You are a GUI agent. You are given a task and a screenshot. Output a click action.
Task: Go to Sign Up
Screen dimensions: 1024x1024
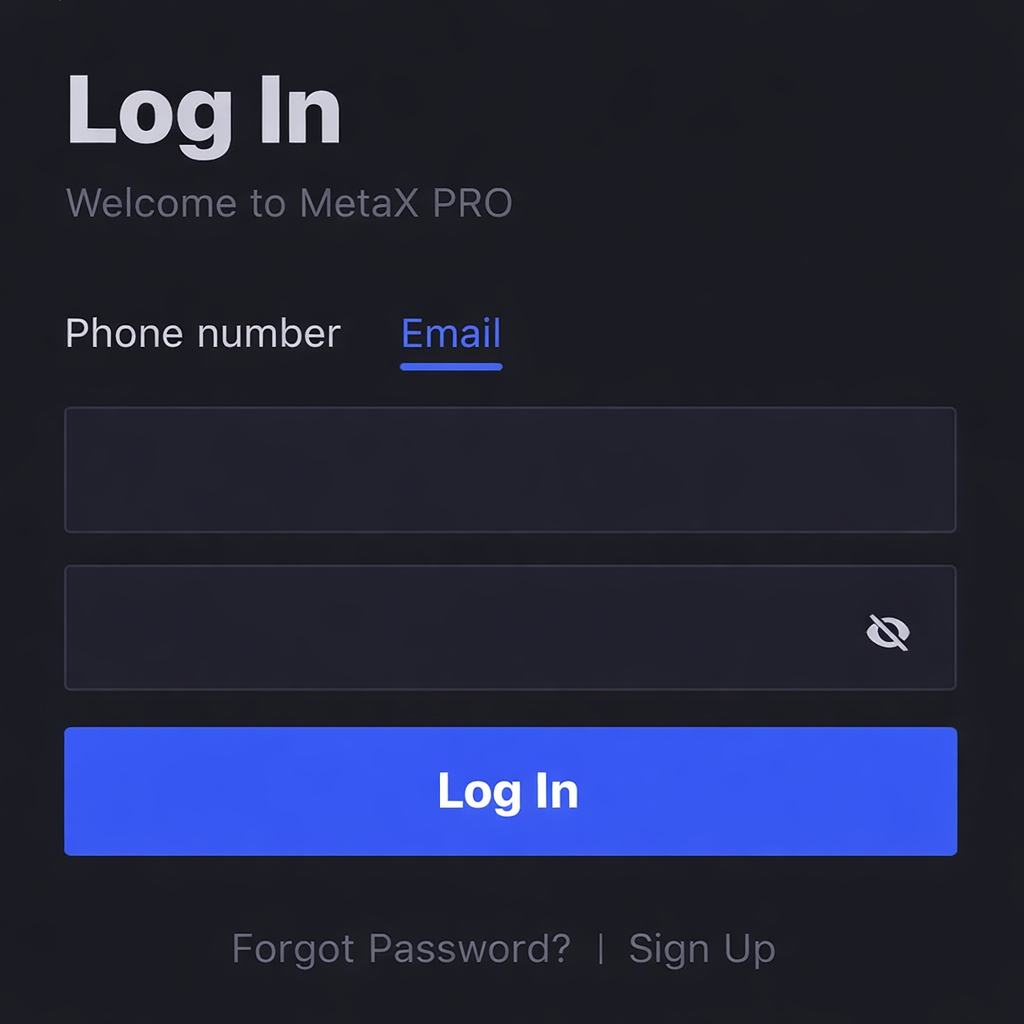click(x=701, y=948)
